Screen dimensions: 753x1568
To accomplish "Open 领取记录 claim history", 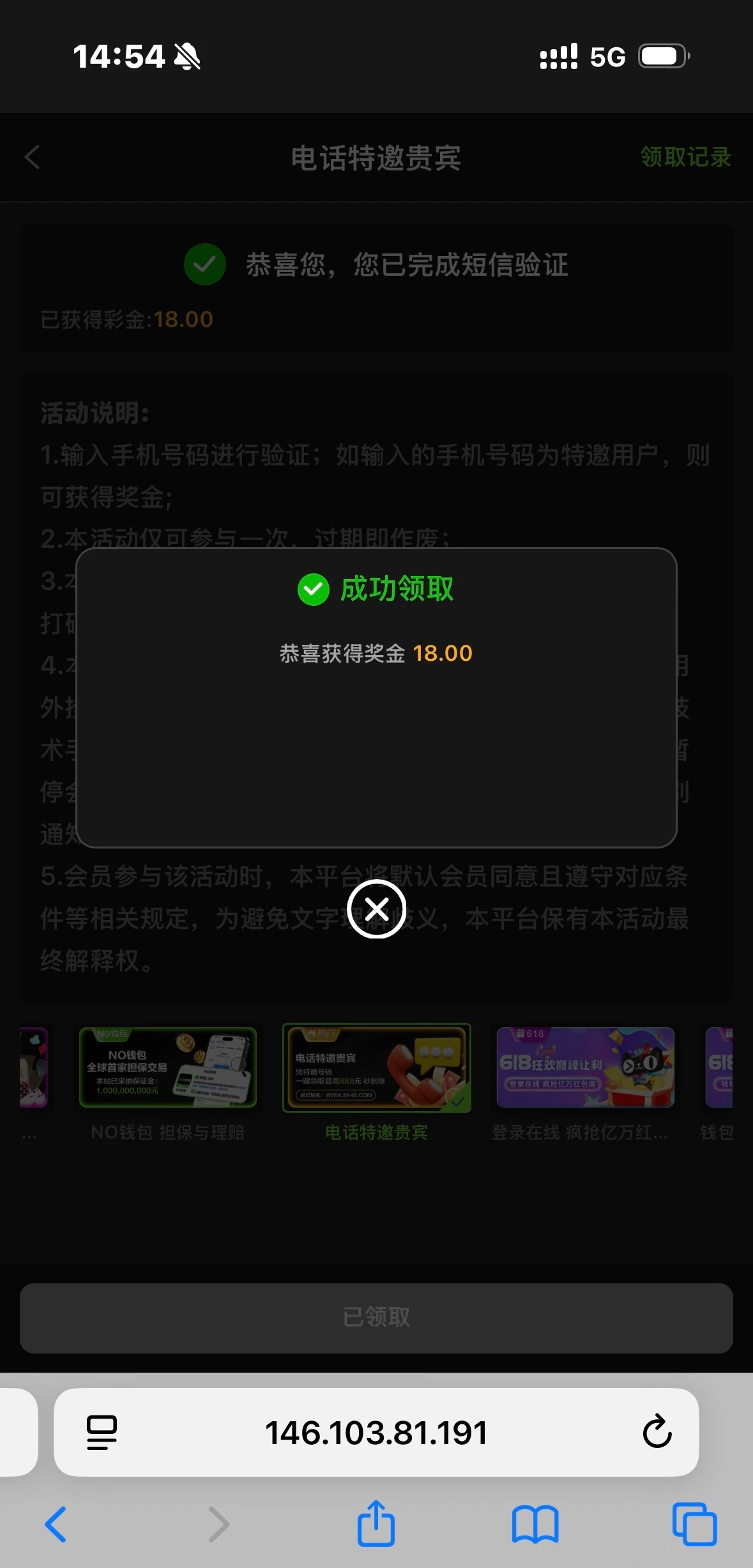I will click(x=685, y=157).
